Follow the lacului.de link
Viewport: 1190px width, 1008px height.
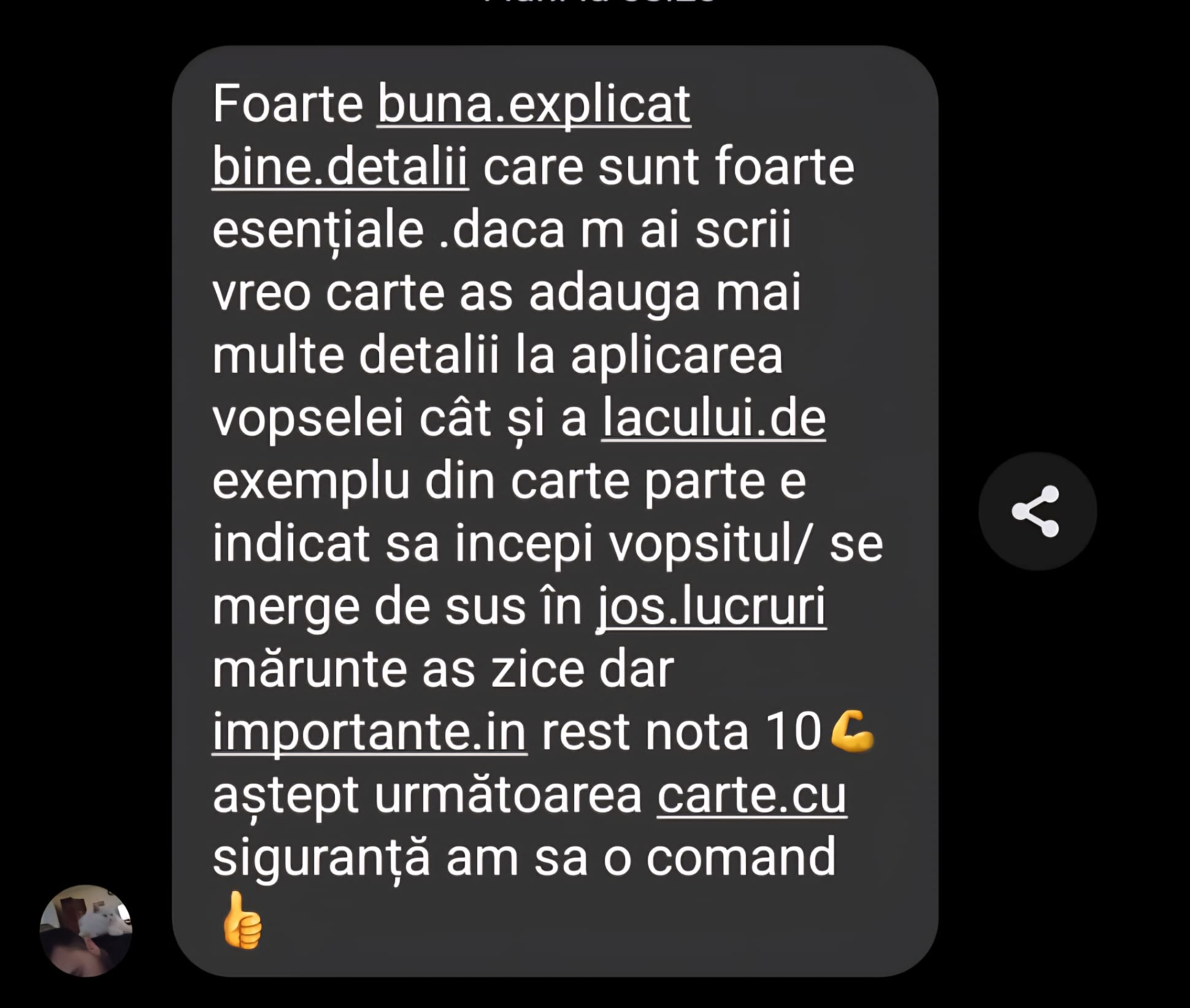[x=713, y=419]
